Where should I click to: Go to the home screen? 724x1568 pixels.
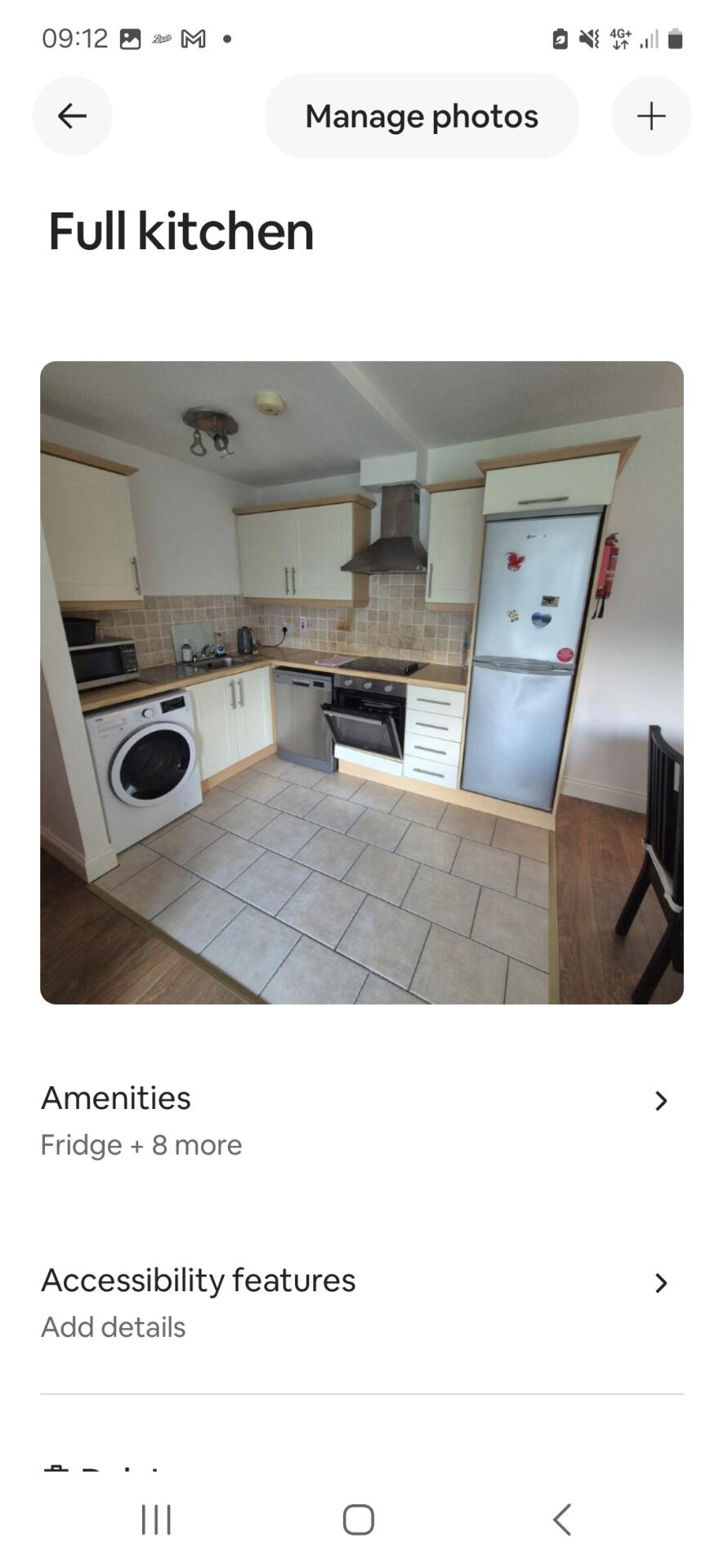[359, 1519]
